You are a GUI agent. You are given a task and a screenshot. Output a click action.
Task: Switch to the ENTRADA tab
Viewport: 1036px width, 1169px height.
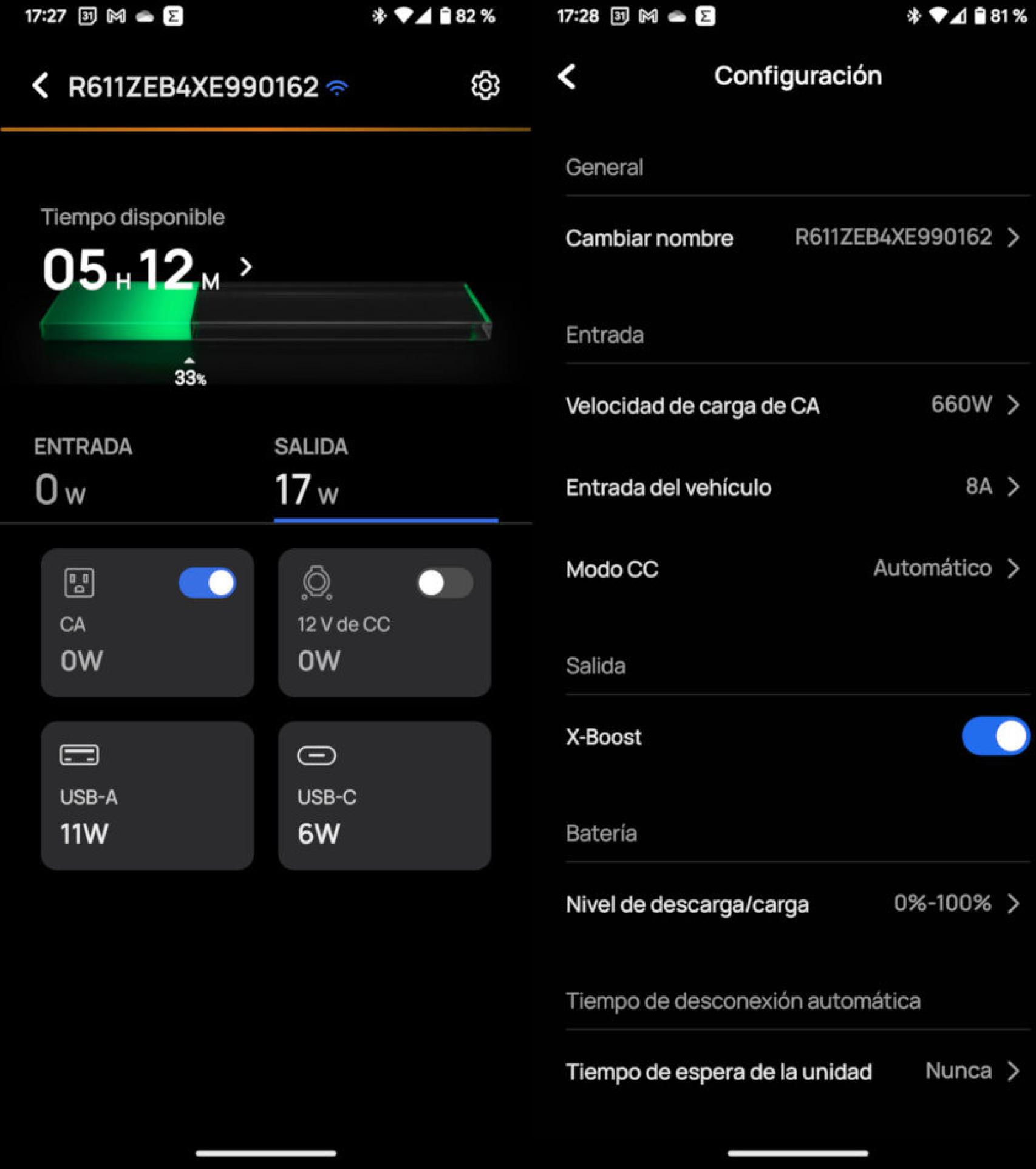pos(83,471)
